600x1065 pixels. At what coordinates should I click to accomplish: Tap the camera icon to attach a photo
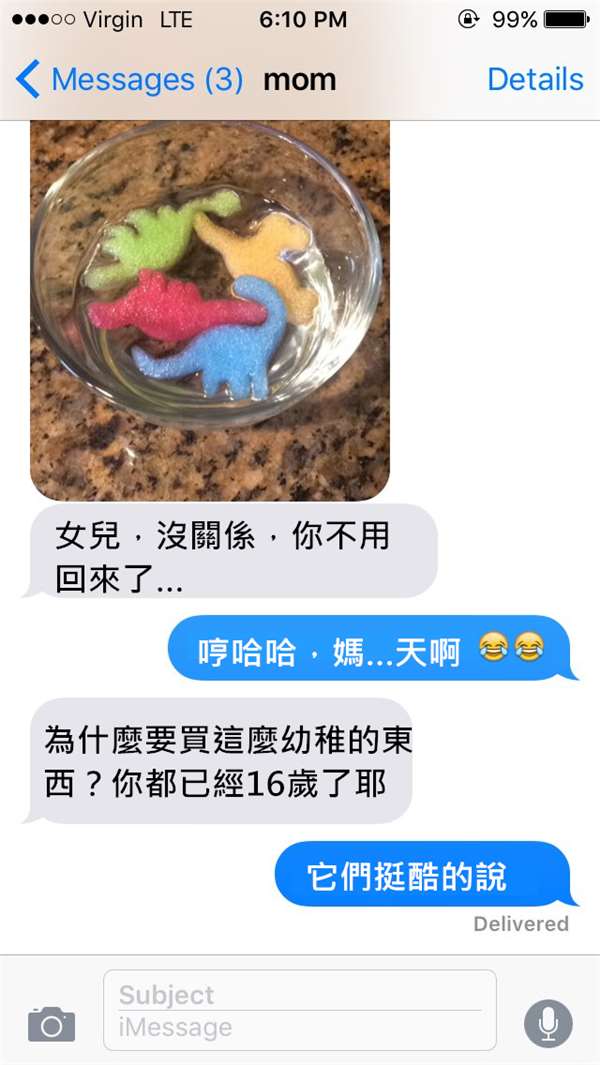click(x=51, y=1024)
